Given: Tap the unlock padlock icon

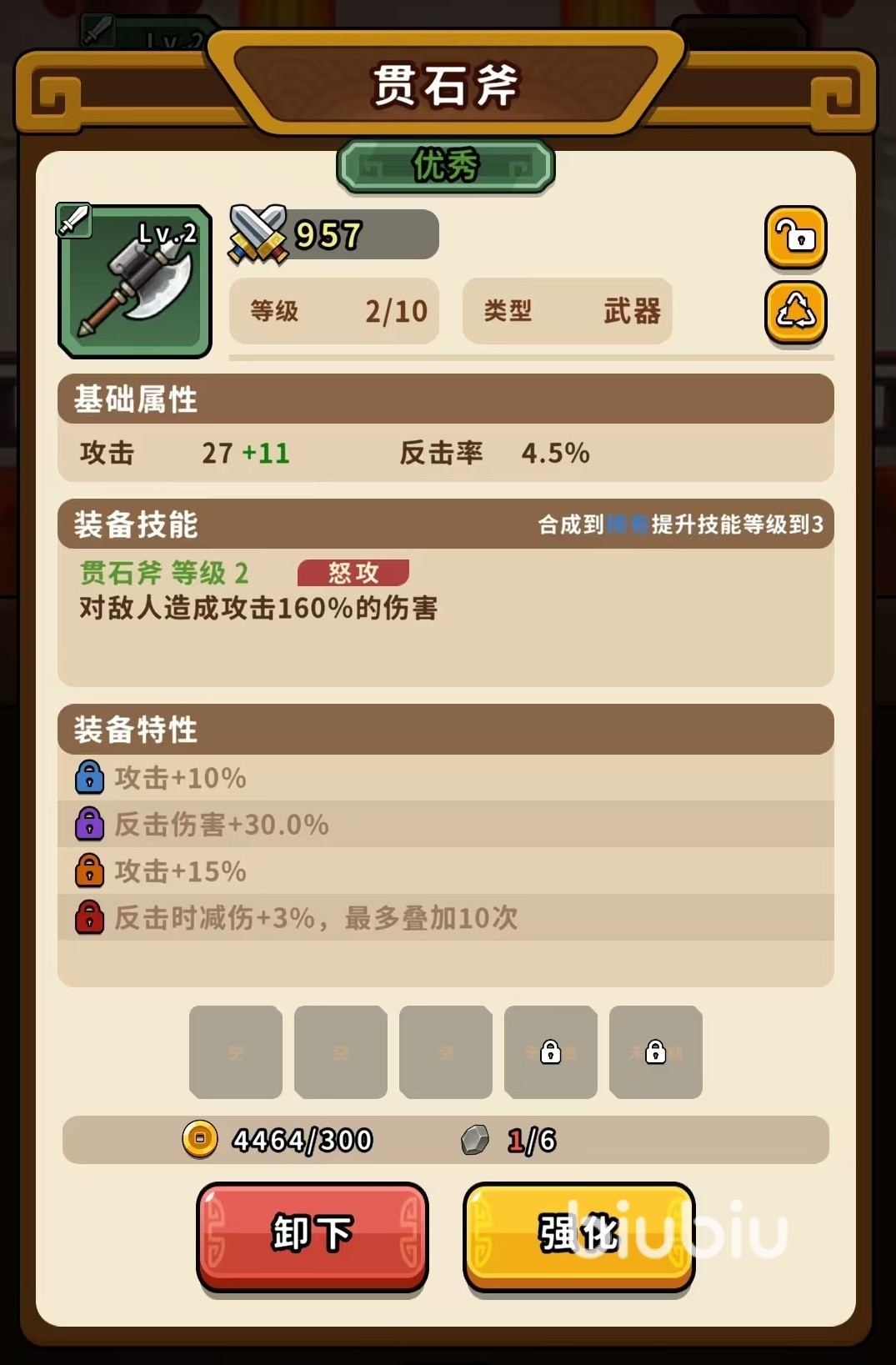Looking at the screenshot, I should [x=795, y=237].
